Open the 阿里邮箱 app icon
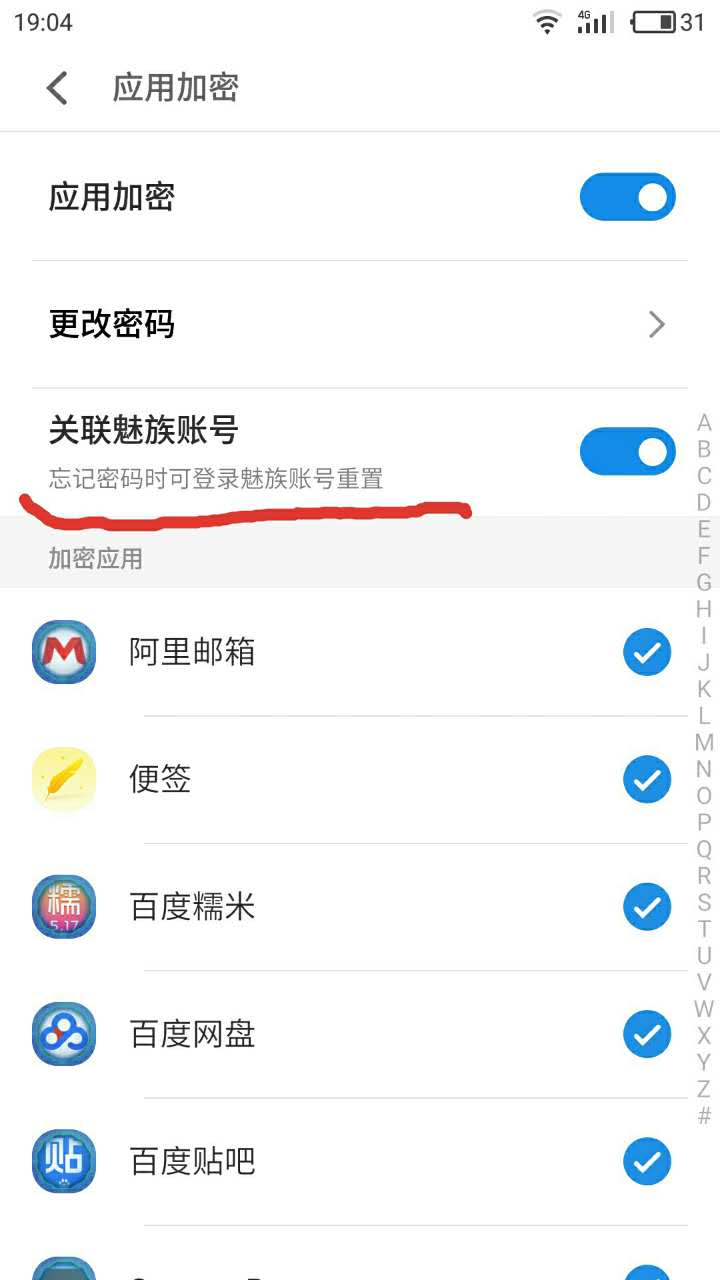720x1280 pixels. pyautogui.click(x=63, y=652)
